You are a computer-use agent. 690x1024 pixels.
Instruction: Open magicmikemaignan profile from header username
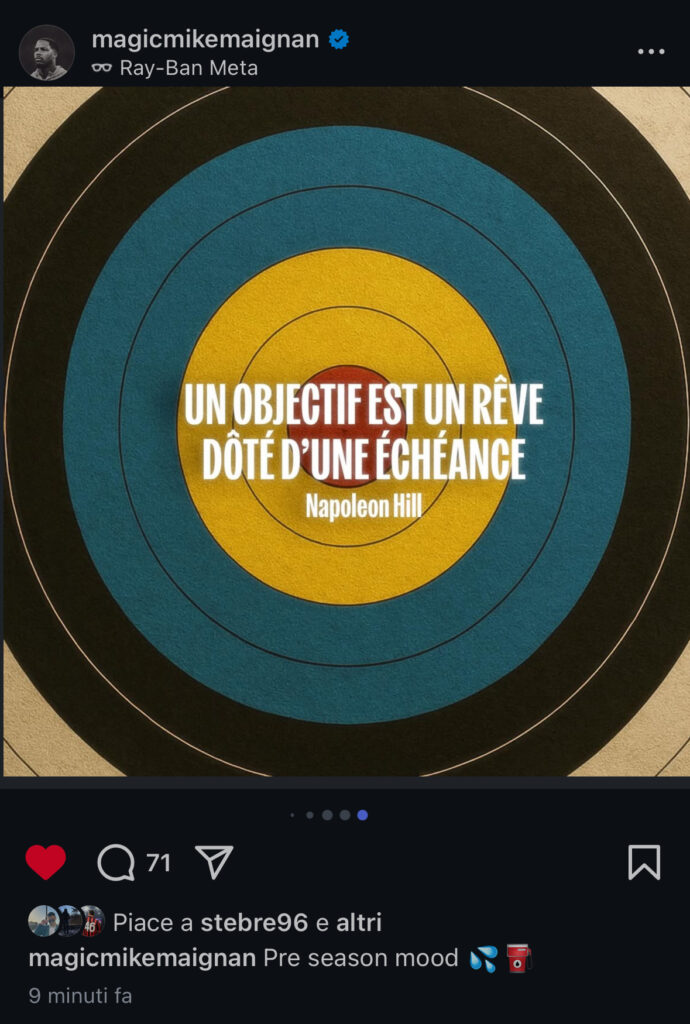click(205, 39)
